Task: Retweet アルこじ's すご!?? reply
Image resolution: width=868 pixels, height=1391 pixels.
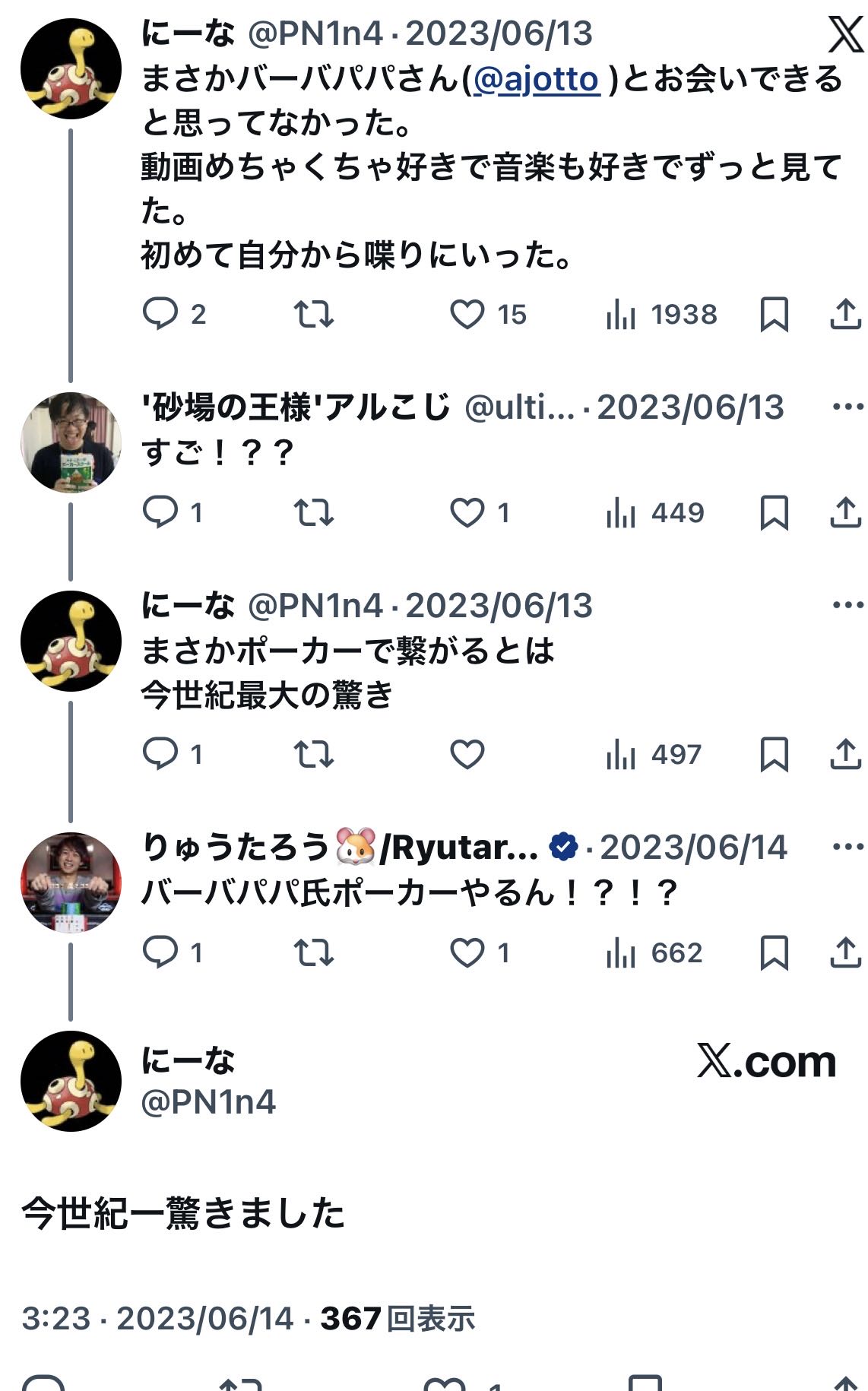Action: 314,513
